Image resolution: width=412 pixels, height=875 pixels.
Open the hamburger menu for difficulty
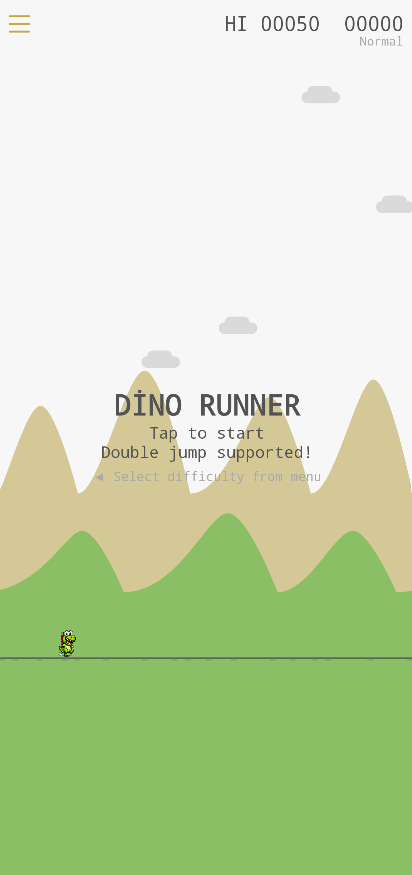[20, 24]
